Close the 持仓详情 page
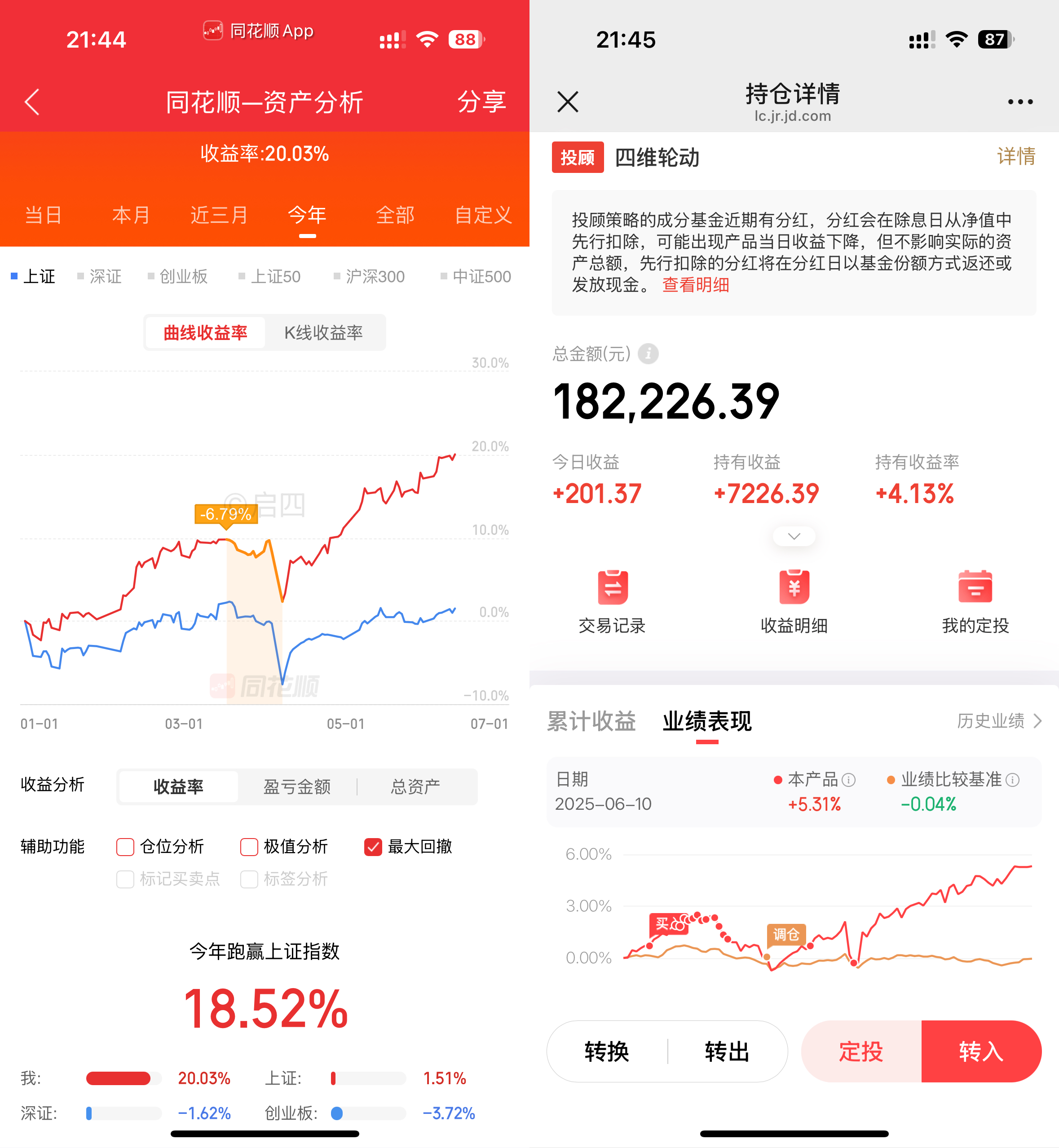The image size is (1059, 1148). click(567, 102)
